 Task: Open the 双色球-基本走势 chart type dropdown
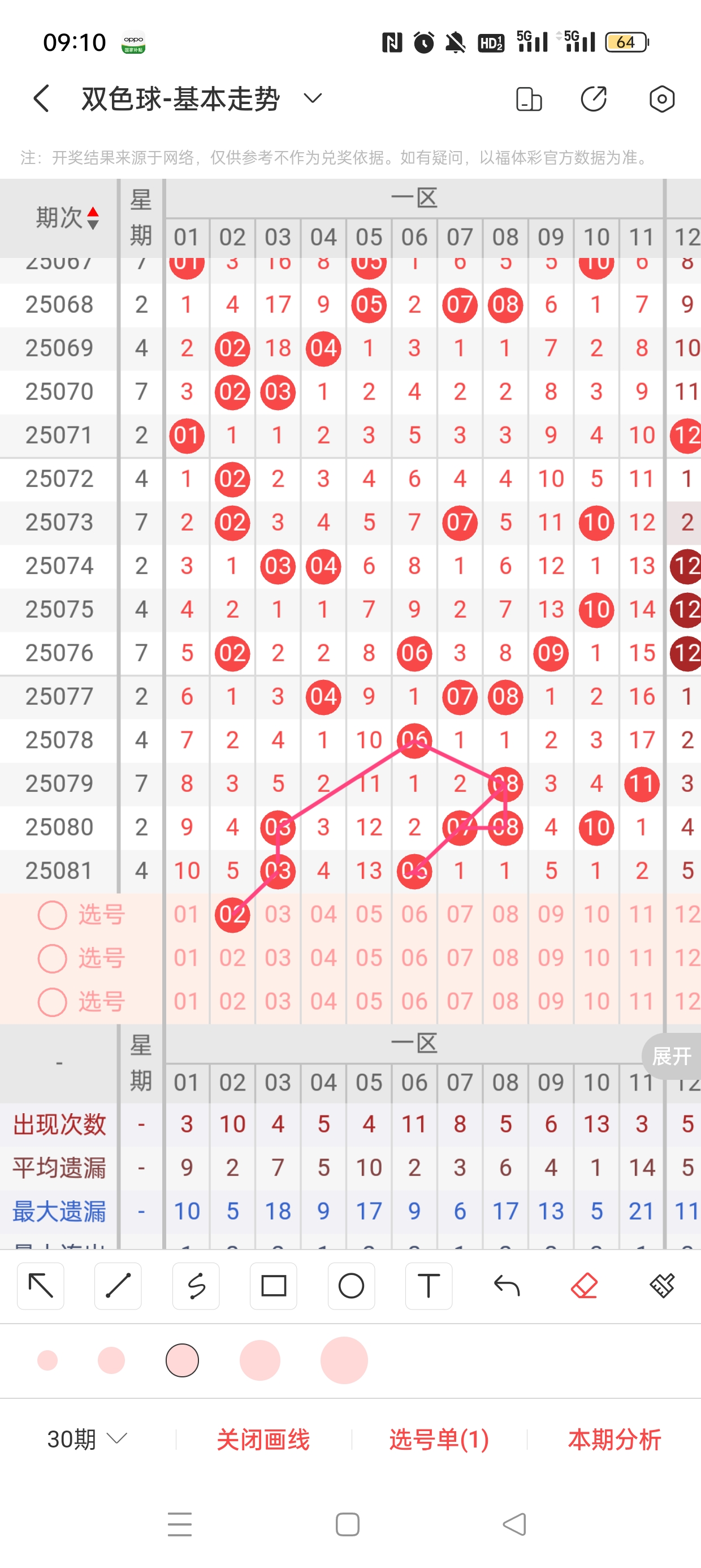point(312,98)
